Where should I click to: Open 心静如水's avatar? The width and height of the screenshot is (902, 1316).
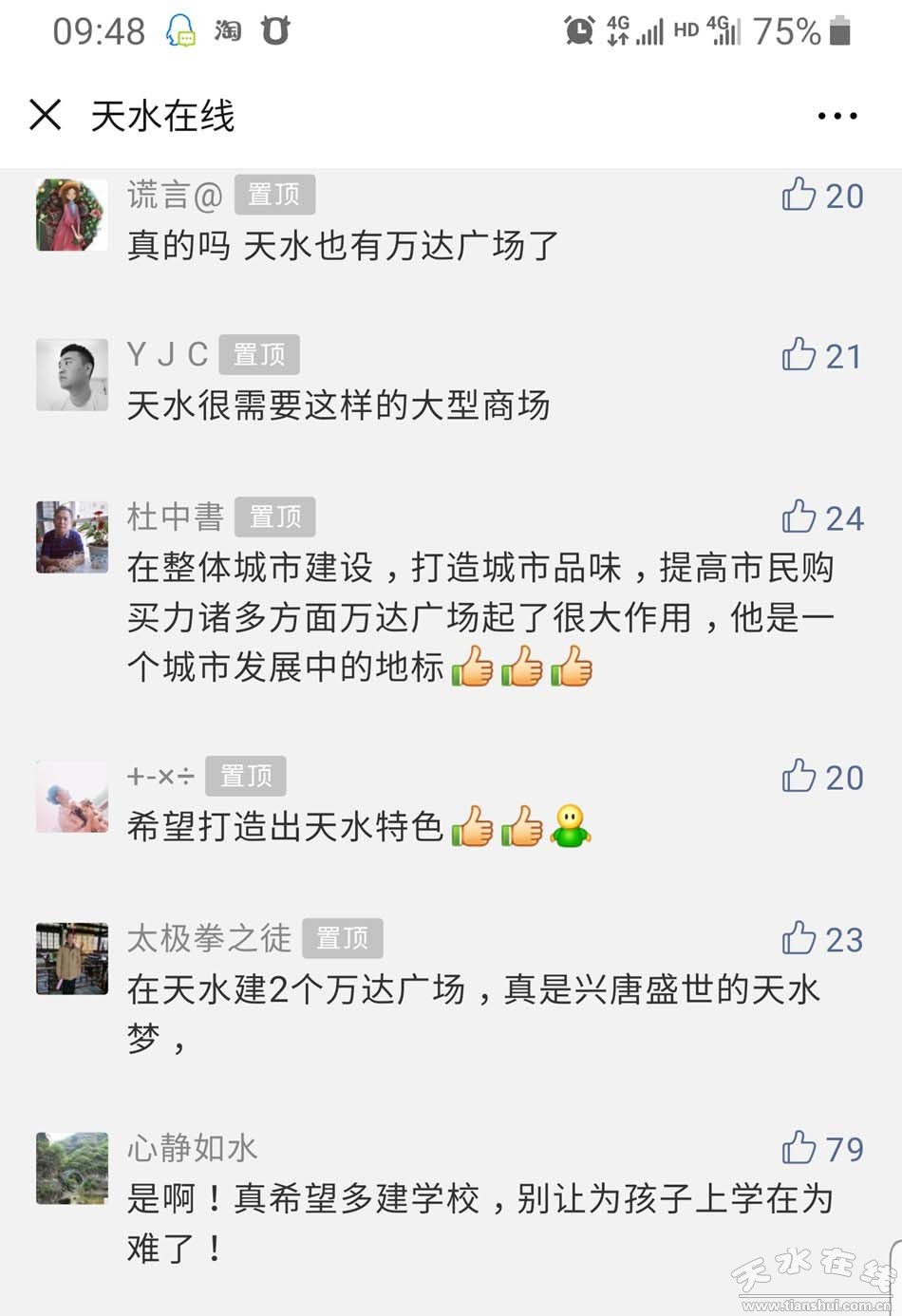coord(72,1168)
